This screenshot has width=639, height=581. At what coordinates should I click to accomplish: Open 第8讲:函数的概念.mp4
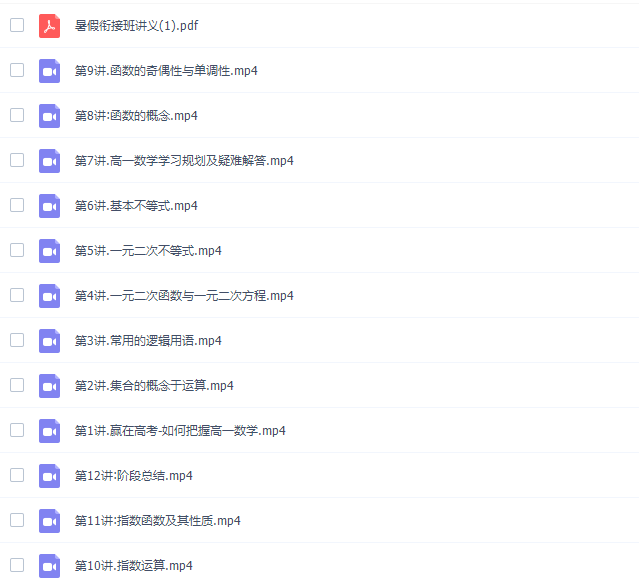(136, 116)
